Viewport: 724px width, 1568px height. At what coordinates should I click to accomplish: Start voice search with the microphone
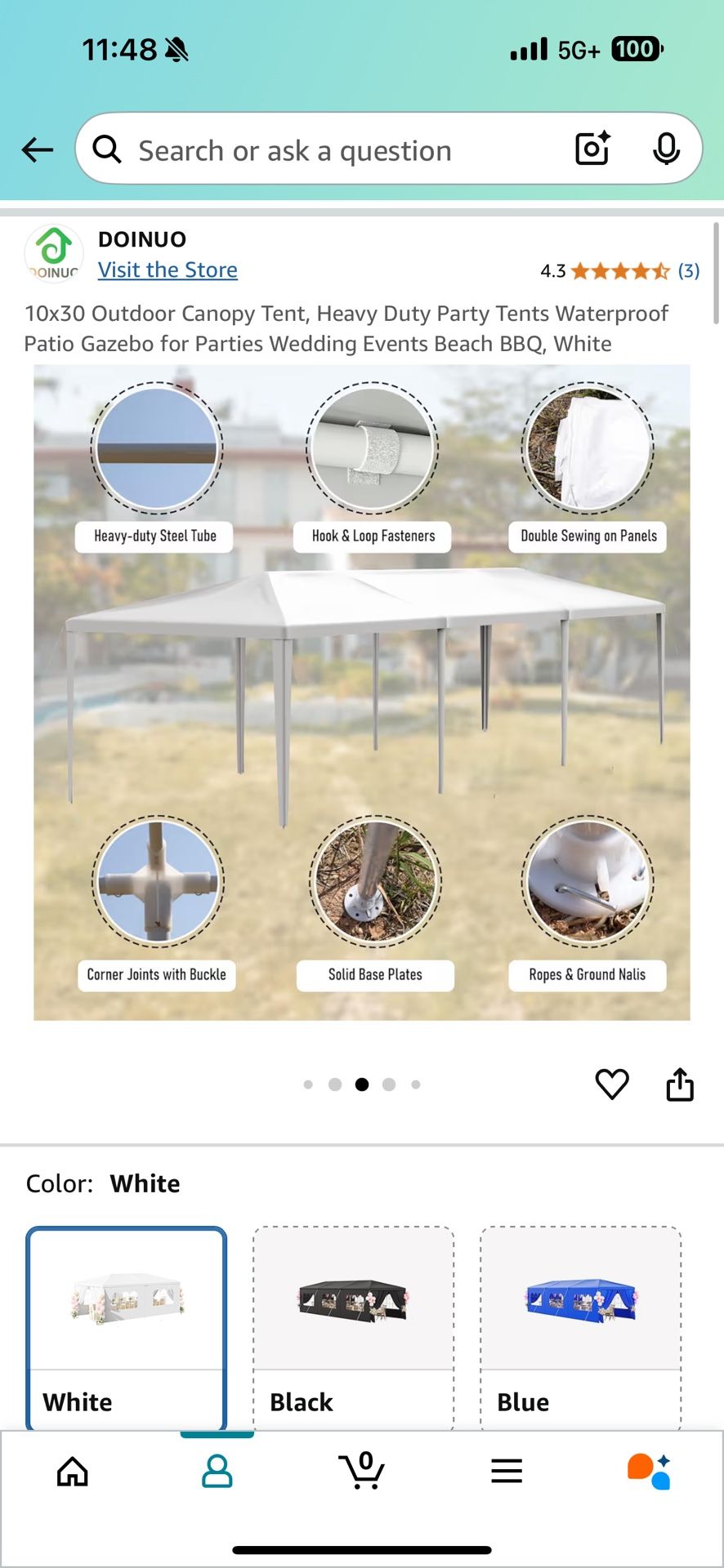click(667, 149)
